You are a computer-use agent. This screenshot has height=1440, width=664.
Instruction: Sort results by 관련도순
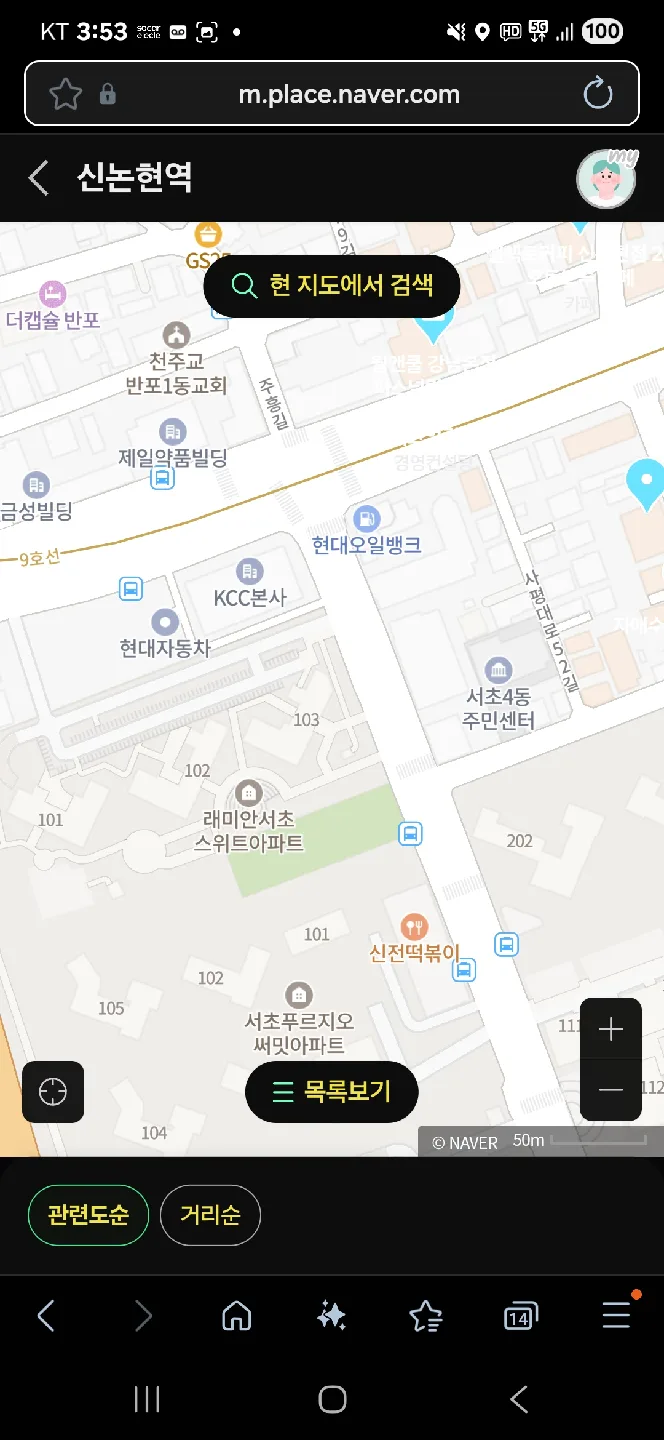coord(88,1215)
